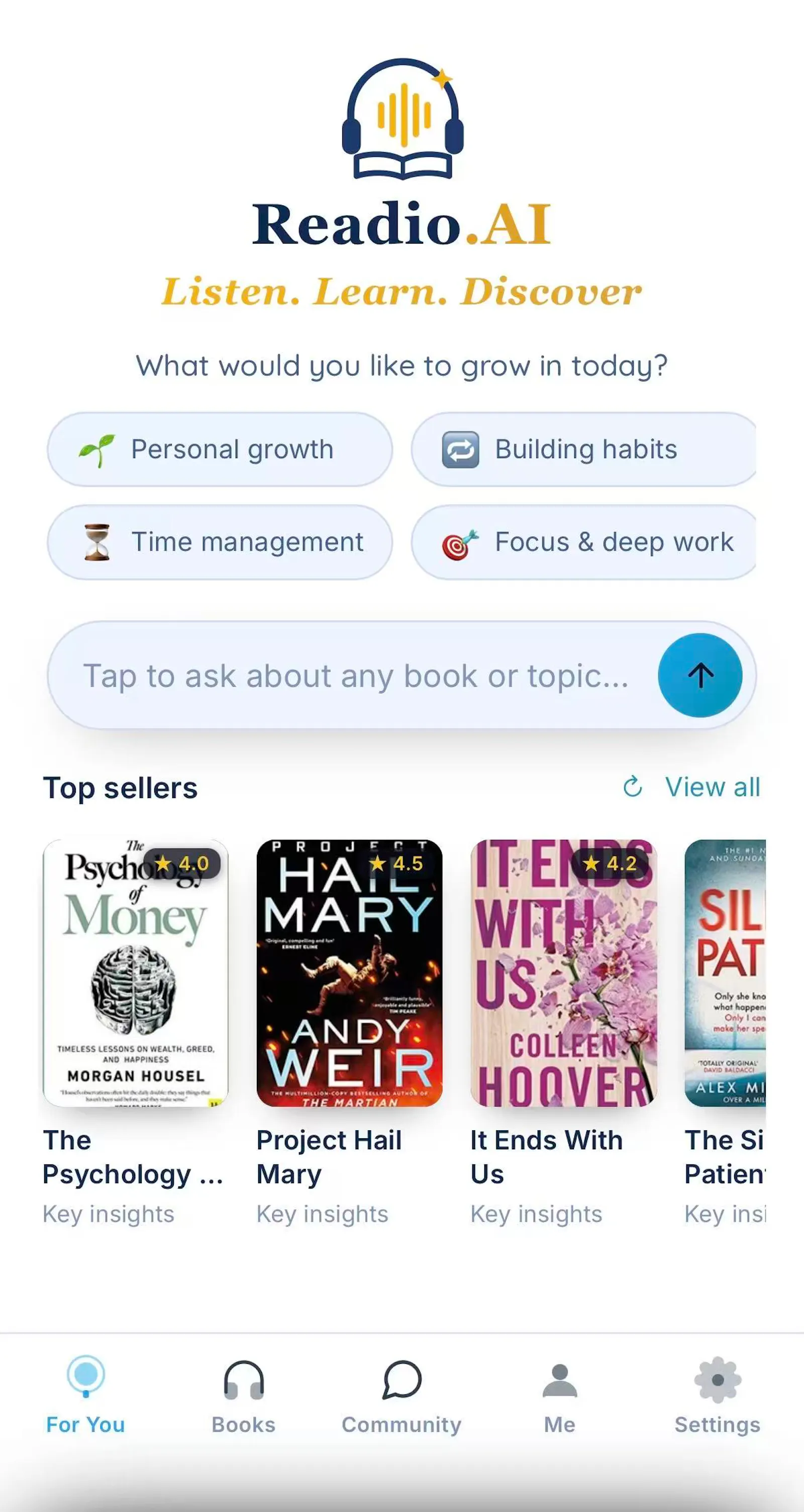The width and height of the screenshot is (804, 1512).
Task: Open The Psychology of Money book
Action: click(x=136, y=1034)
